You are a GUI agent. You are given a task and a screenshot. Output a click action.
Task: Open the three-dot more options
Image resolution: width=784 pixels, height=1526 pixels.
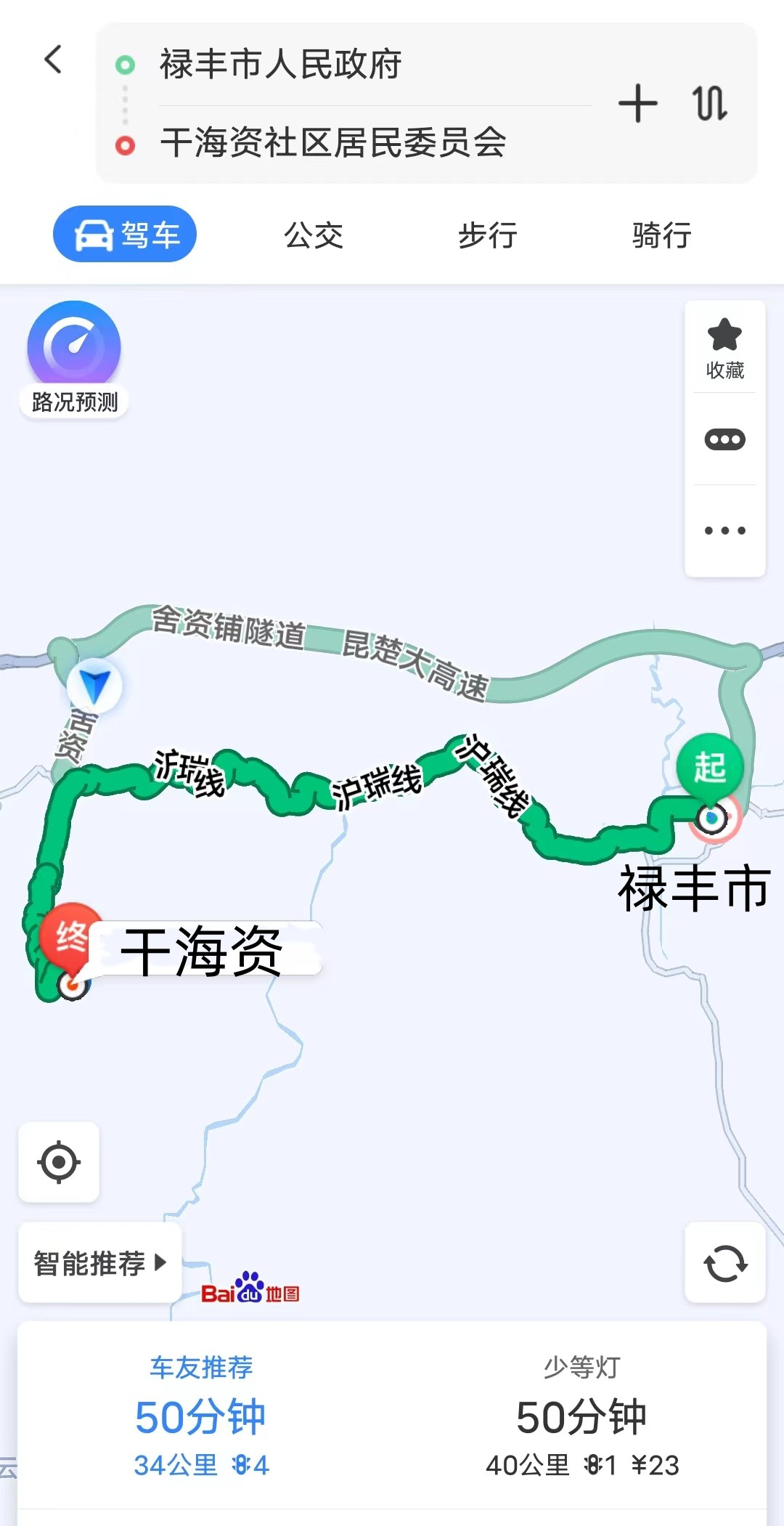(x=724, y=531)
